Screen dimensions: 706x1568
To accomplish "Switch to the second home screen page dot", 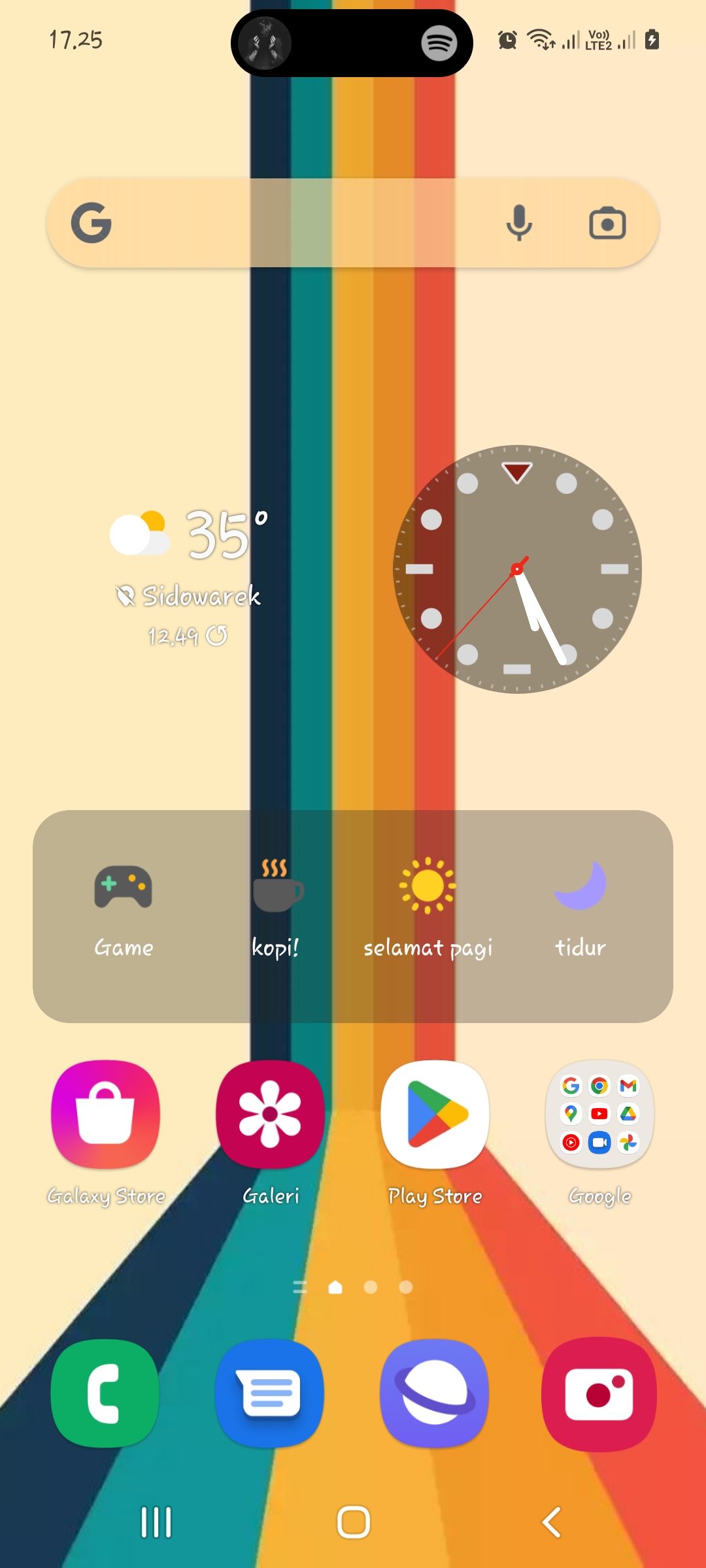I will point(371,1287).
